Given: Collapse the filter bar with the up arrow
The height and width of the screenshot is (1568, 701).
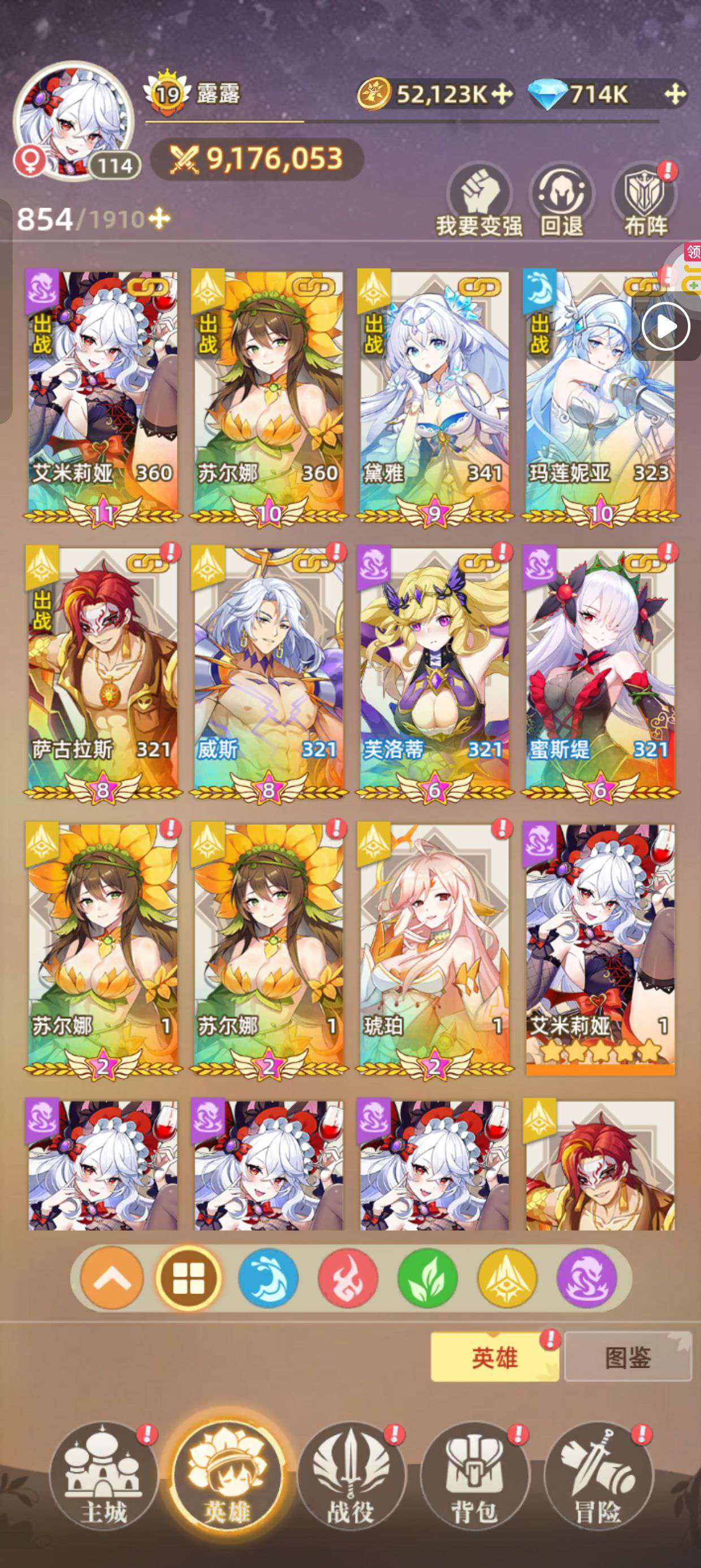Looking at the screenshot, I should 111,1278.
